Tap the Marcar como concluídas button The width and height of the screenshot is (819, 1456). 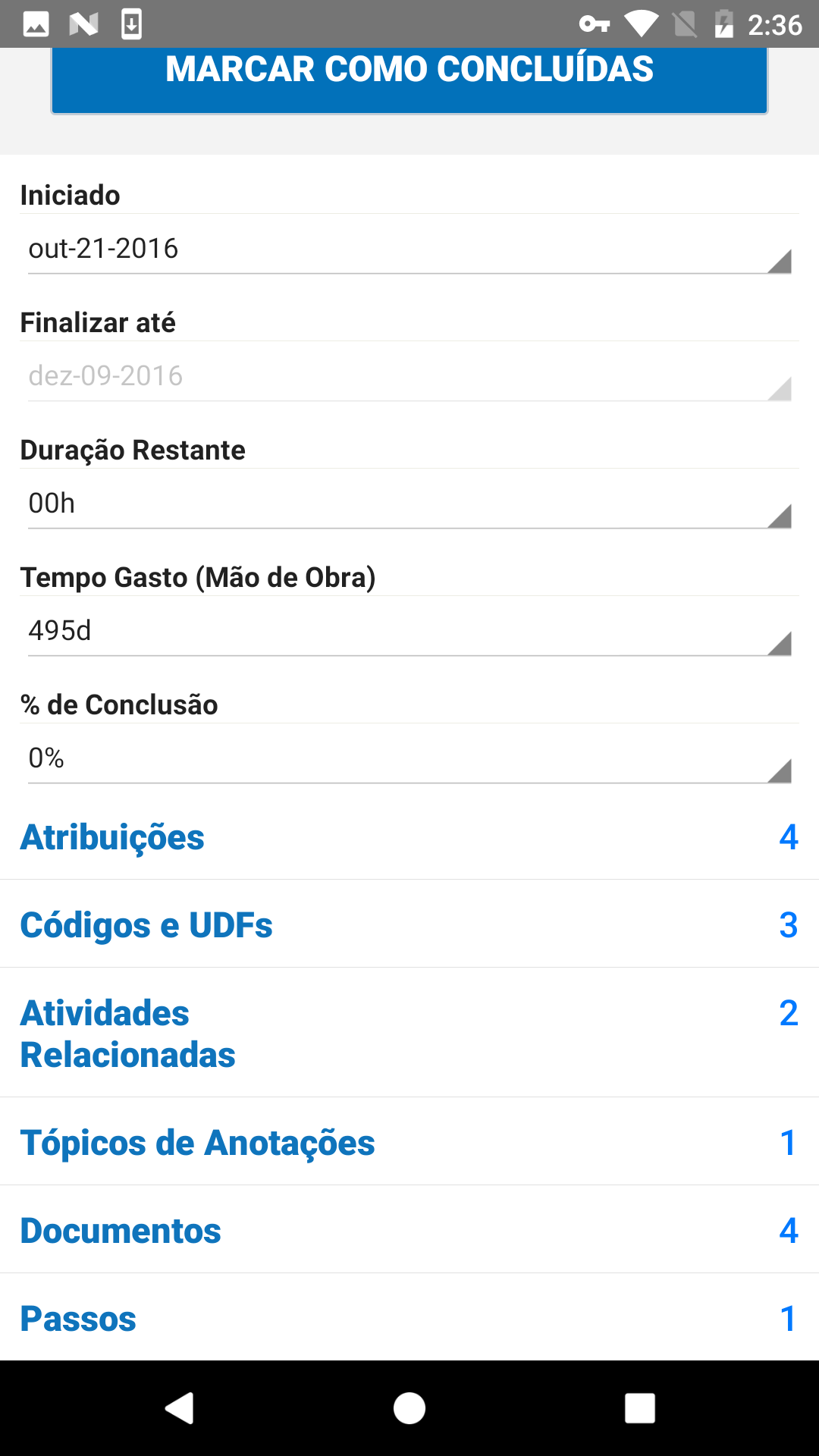click(409, 80)
